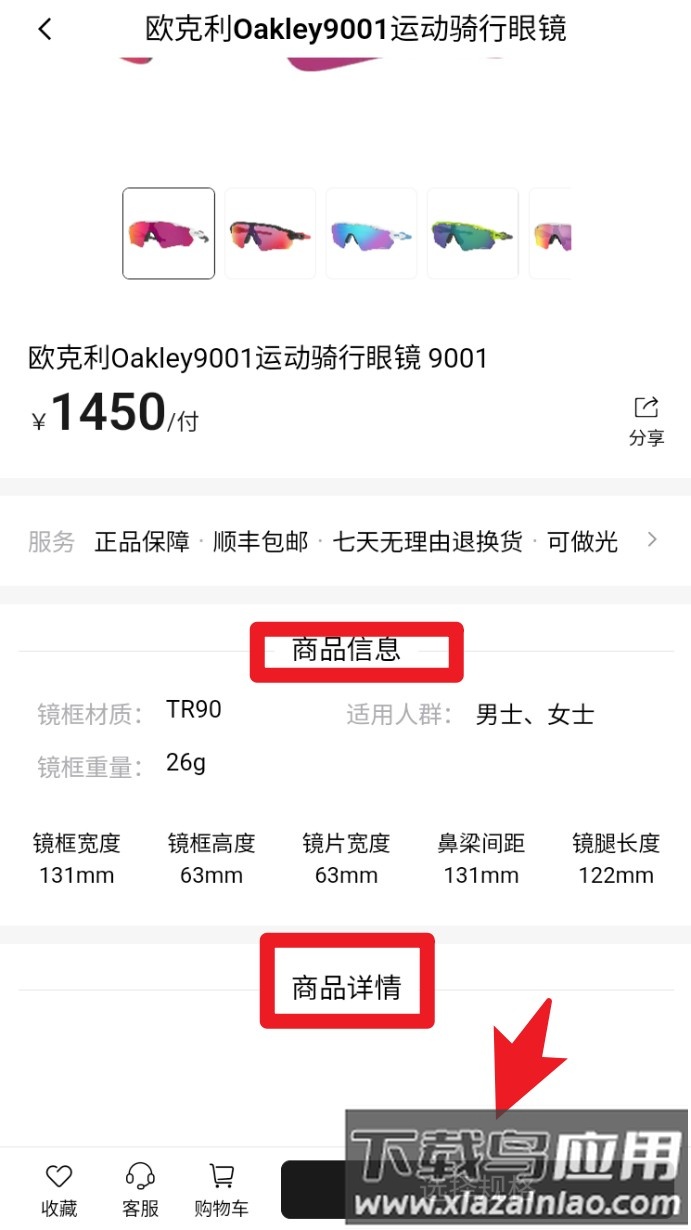
Task: Open the 购物车 shopping cart
Action: tap(221, 1190)
